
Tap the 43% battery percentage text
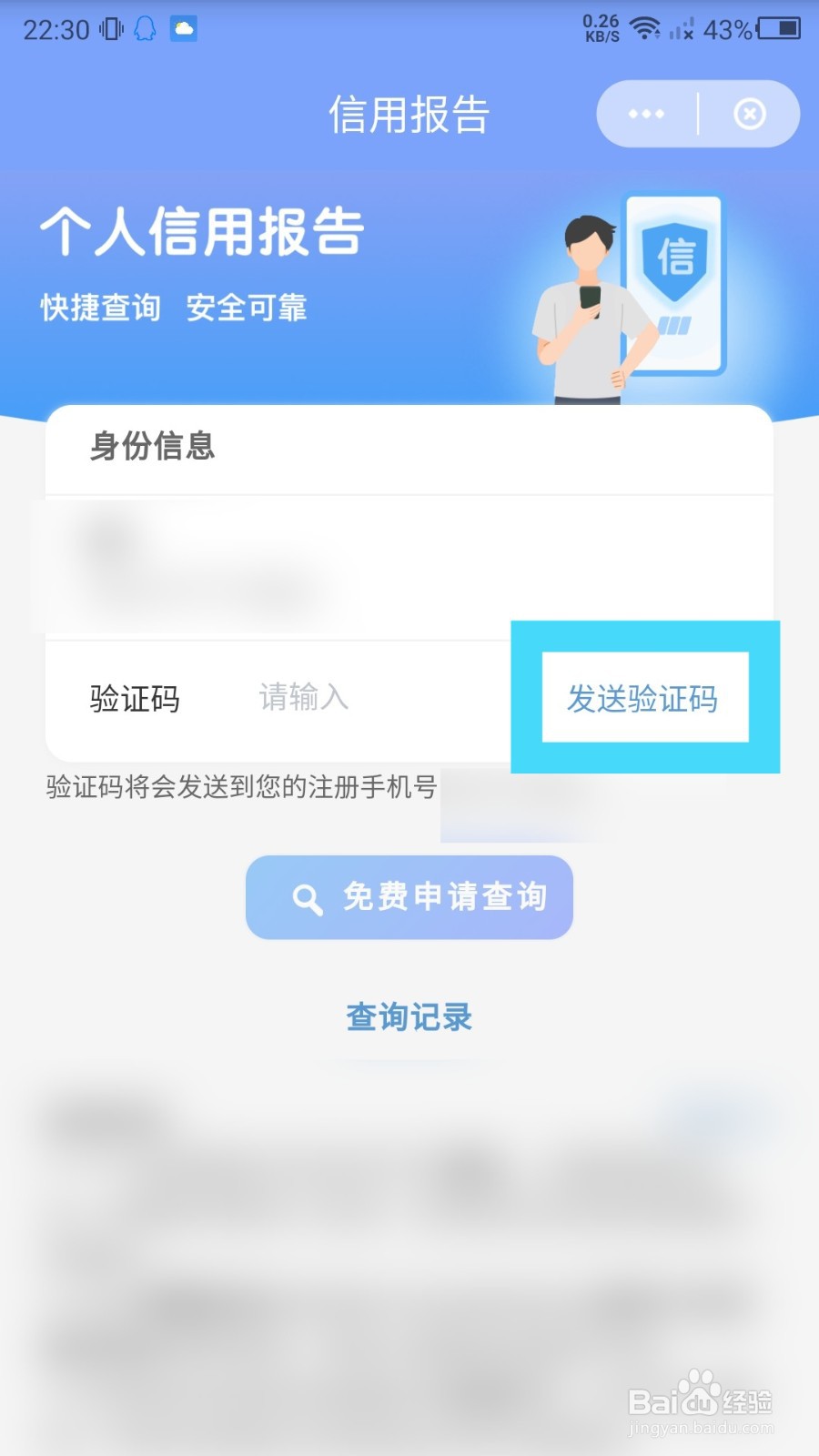tap(728, 28)
